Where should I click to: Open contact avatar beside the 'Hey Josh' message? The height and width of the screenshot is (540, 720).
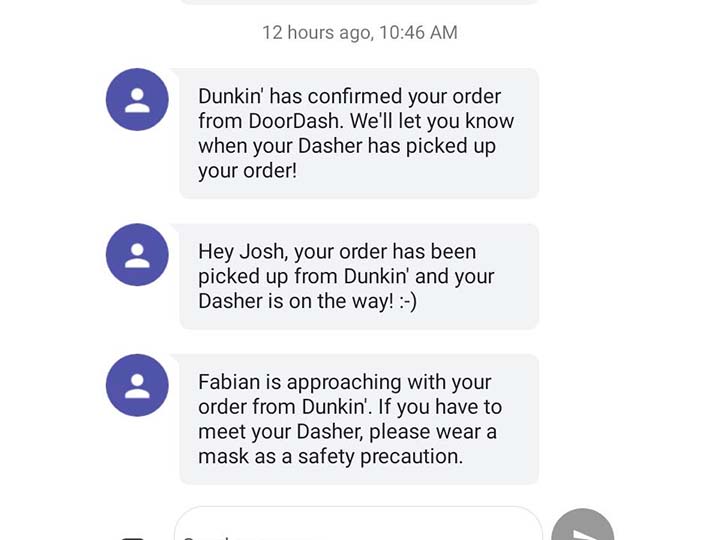click(137, 254)
